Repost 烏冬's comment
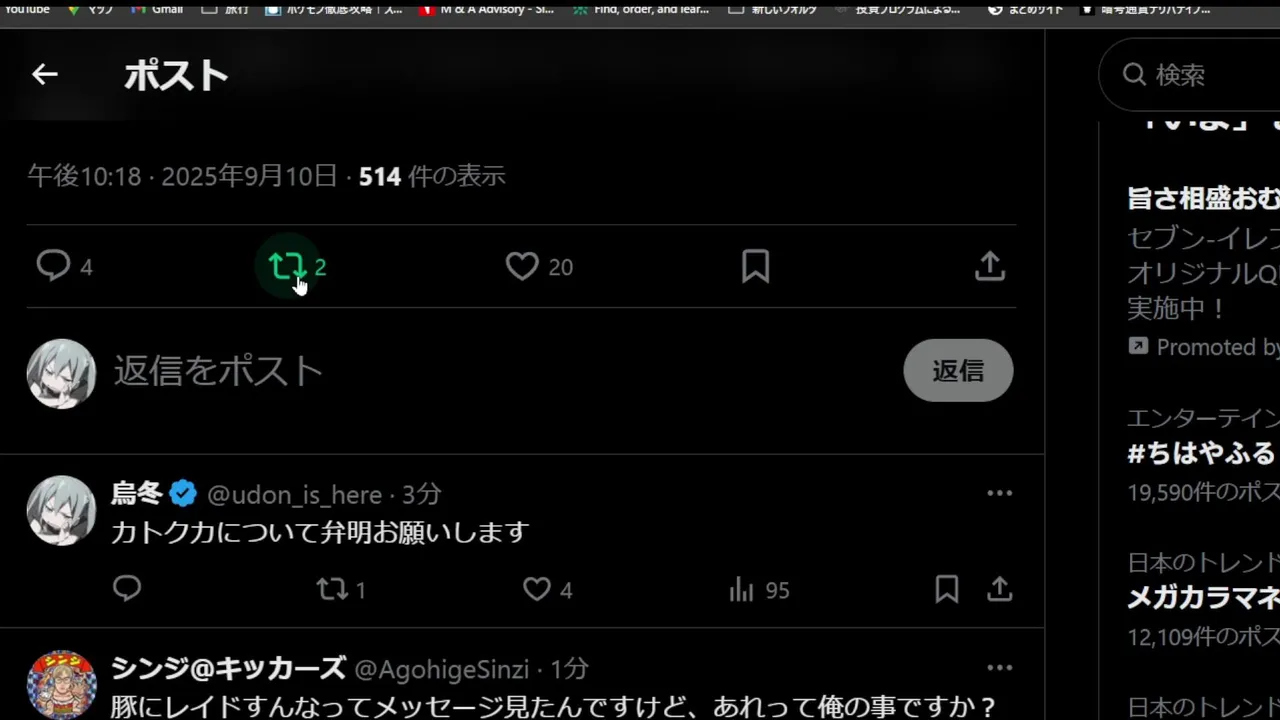Image resolution: width=1280 pixels, height=720 pixels. pyautogui.click(x=332, y=589)
